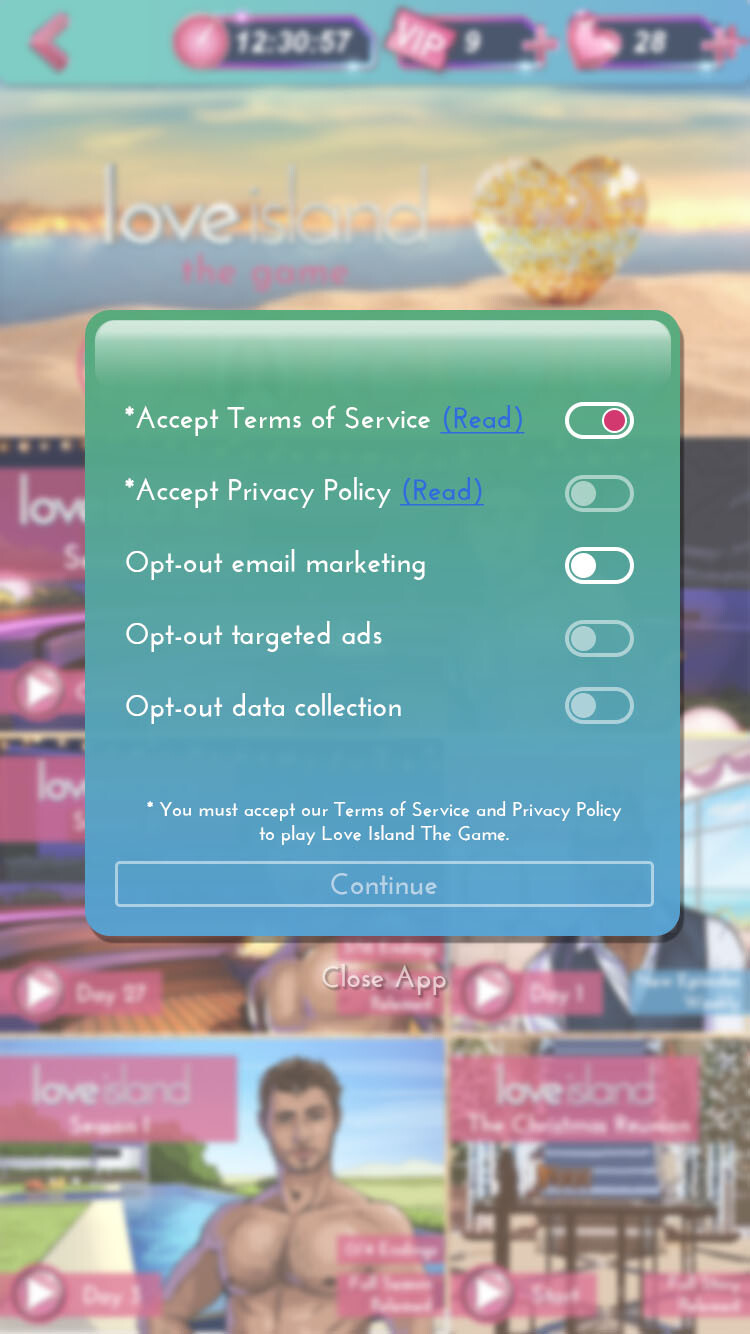Viewport: 750px width, 1334px height.
Task: Enable Accept Privacy Policy switch
Action: (x=599, y=493)
